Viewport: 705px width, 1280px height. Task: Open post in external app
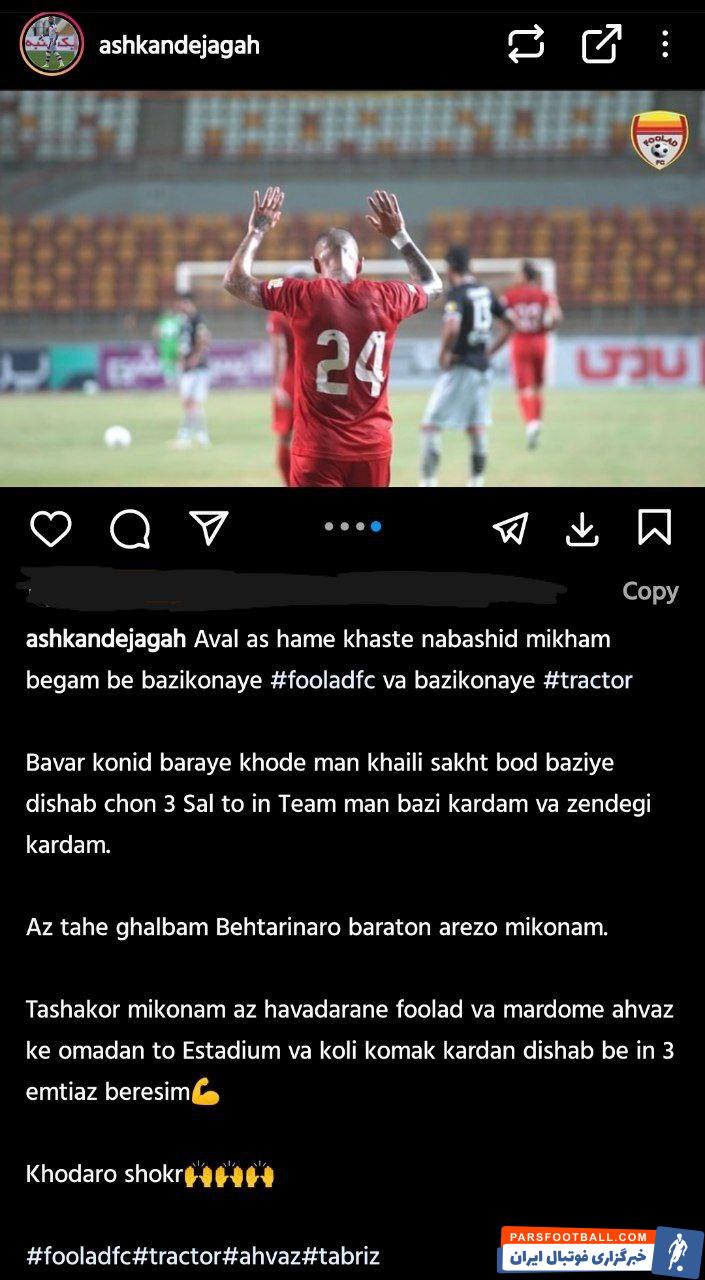coord(602,44)
